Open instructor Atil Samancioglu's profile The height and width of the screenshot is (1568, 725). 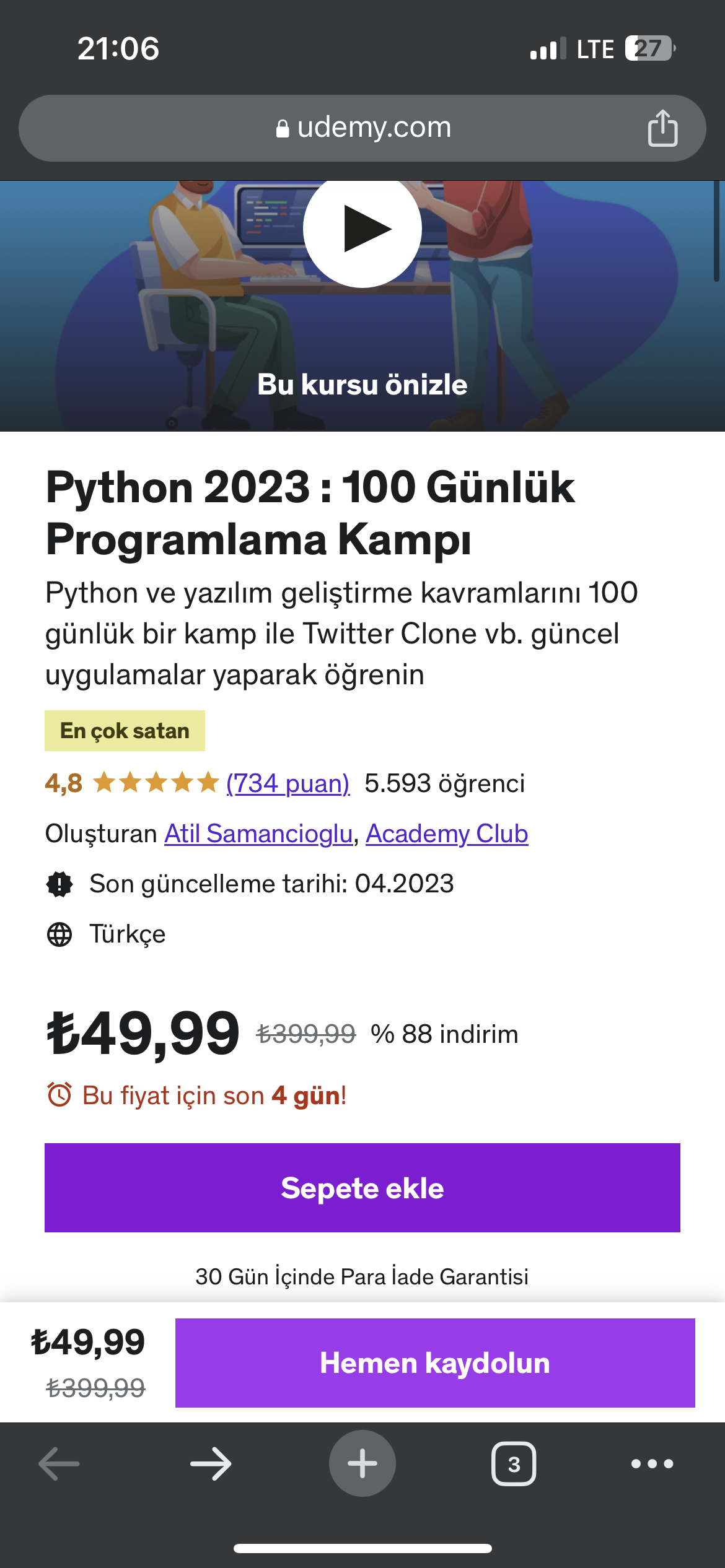click(258, 834)
